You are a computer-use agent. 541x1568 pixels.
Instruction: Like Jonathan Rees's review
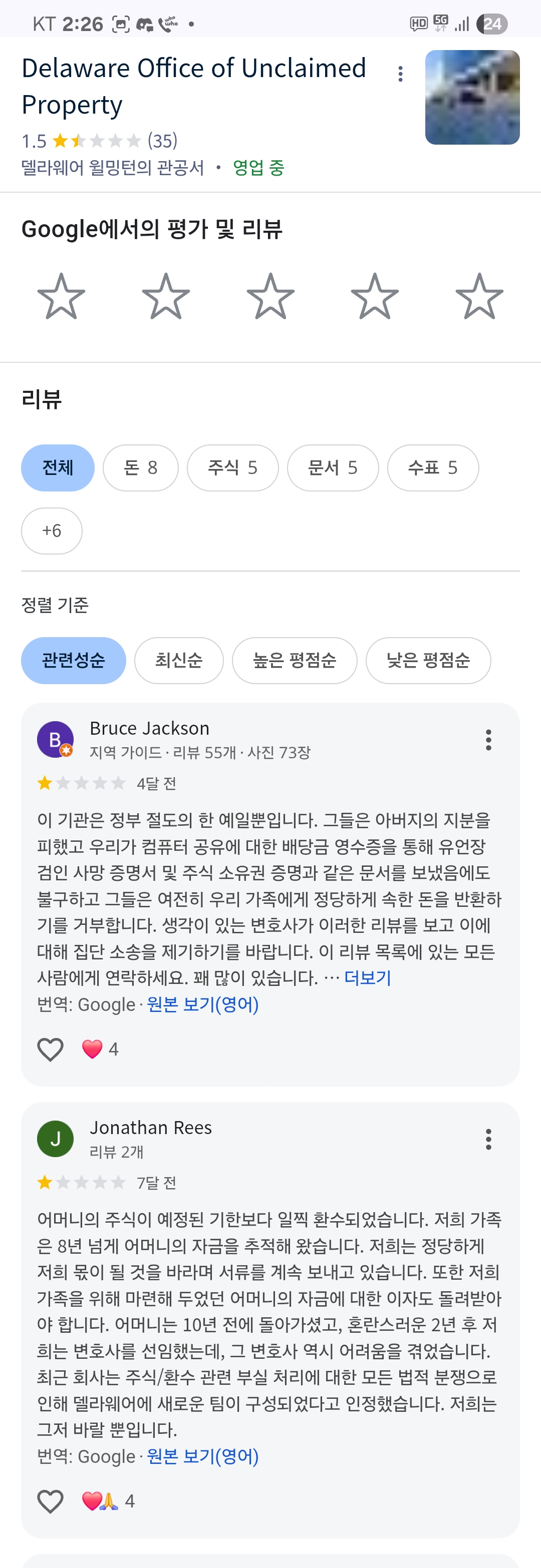click(x=51, y=1501)
